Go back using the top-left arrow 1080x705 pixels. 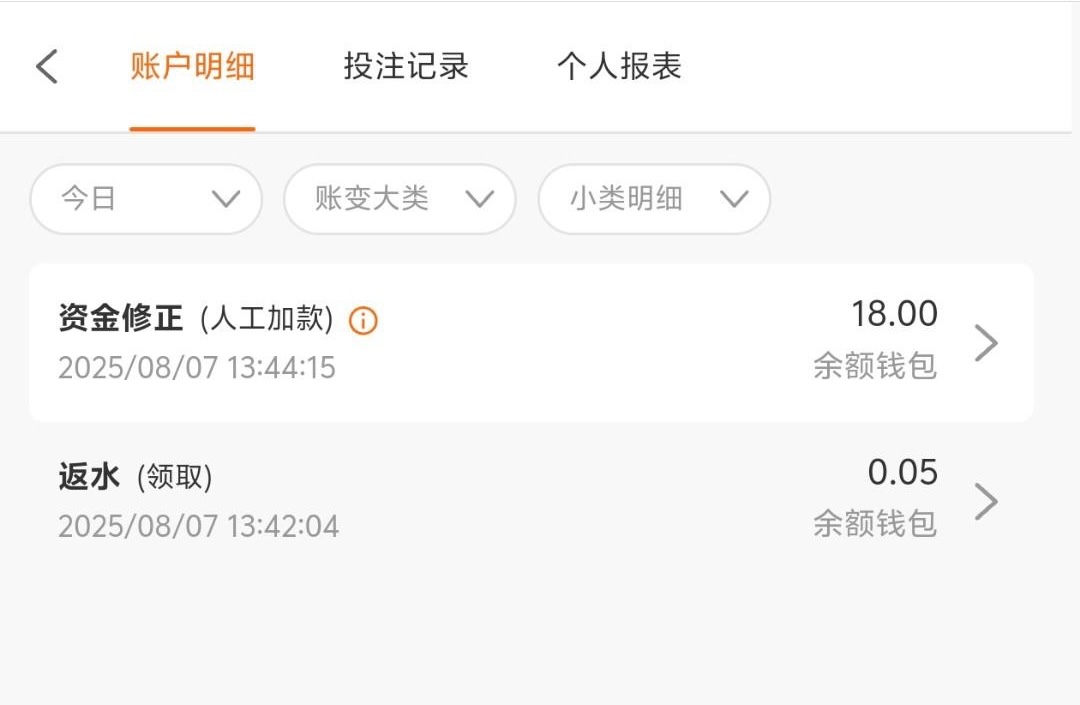click(x=47, y=67)
